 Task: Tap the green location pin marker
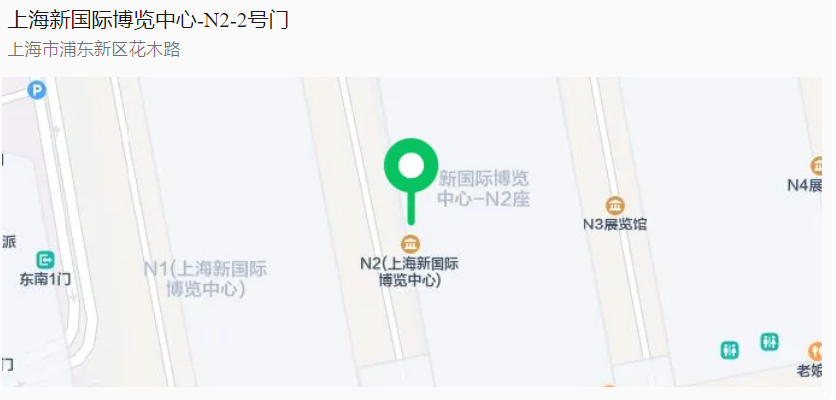pos(411,166)
